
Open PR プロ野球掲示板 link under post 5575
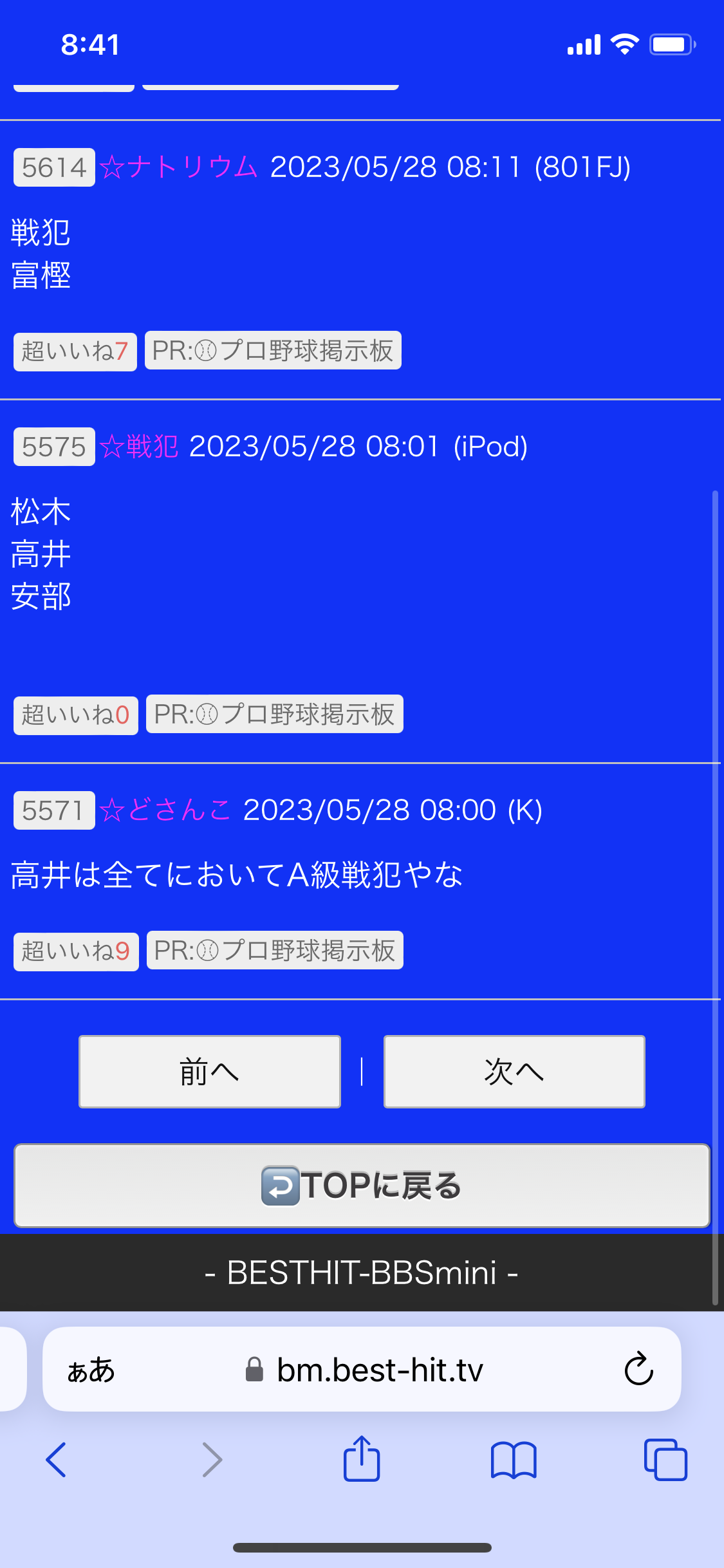tap(274, 714)
